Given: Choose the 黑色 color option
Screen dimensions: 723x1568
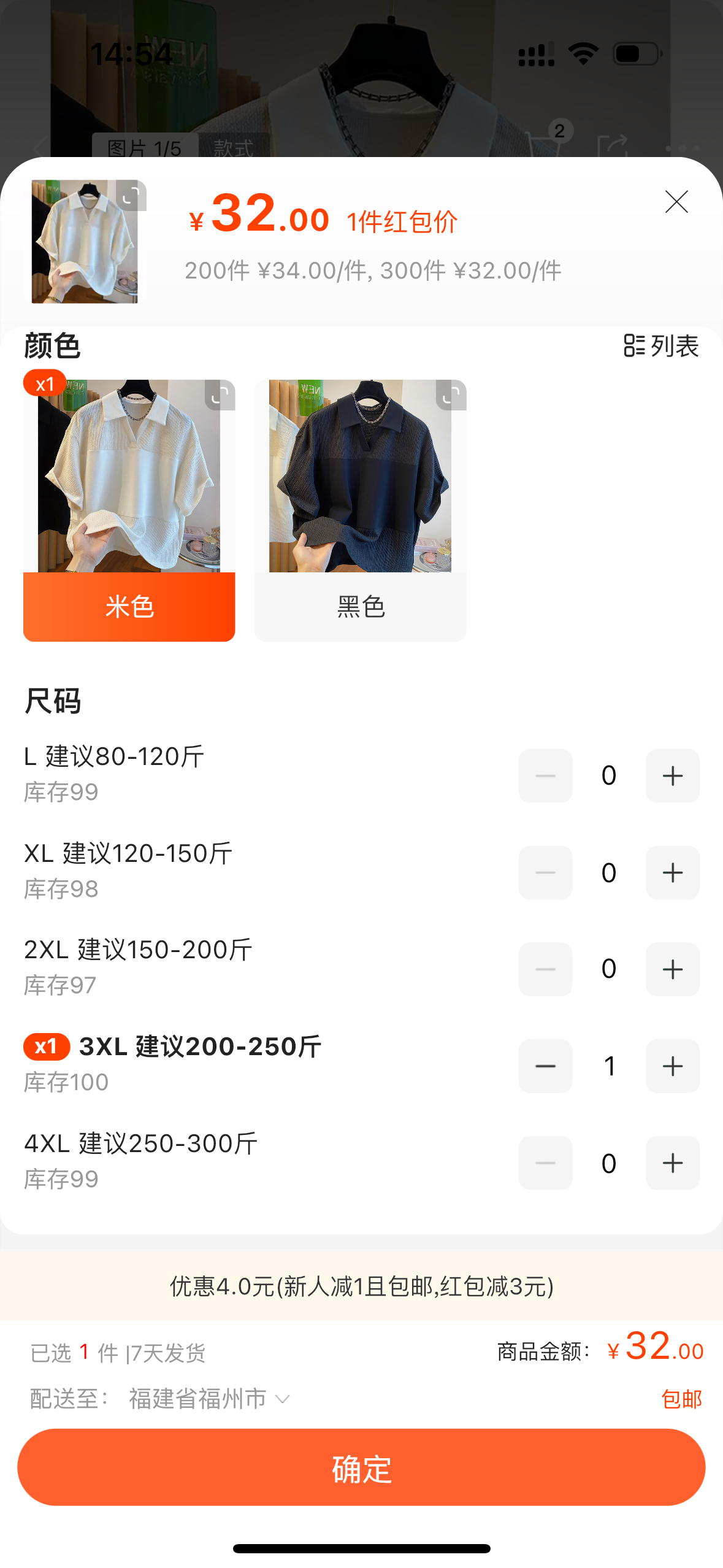Looking at the screenshot, I should coord(360,606).
